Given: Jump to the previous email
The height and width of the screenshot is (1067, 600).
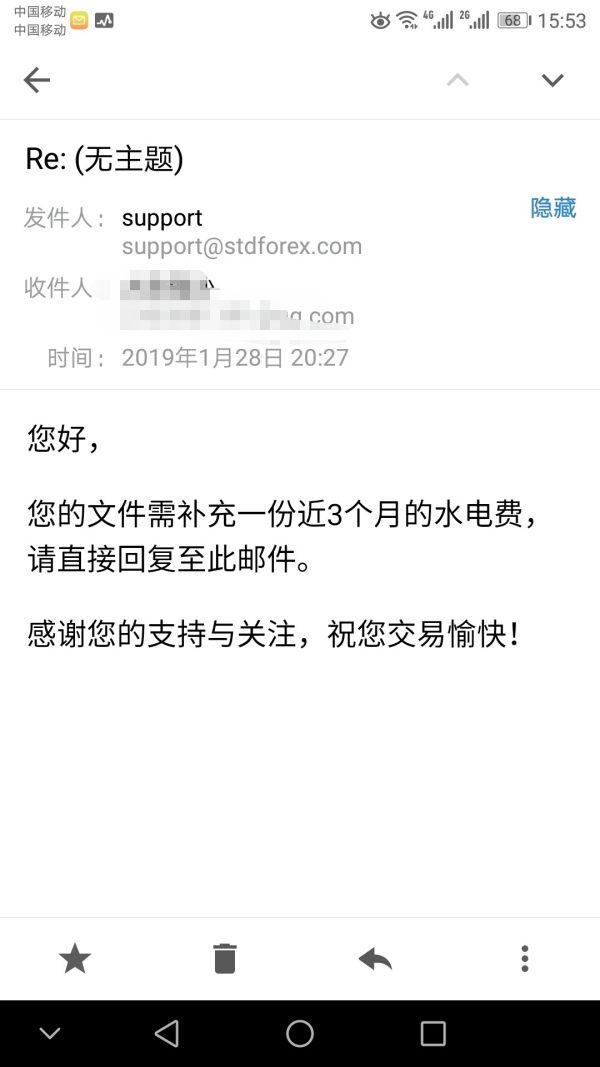Looking at the screenshot, I should click(x=457, y=80).
